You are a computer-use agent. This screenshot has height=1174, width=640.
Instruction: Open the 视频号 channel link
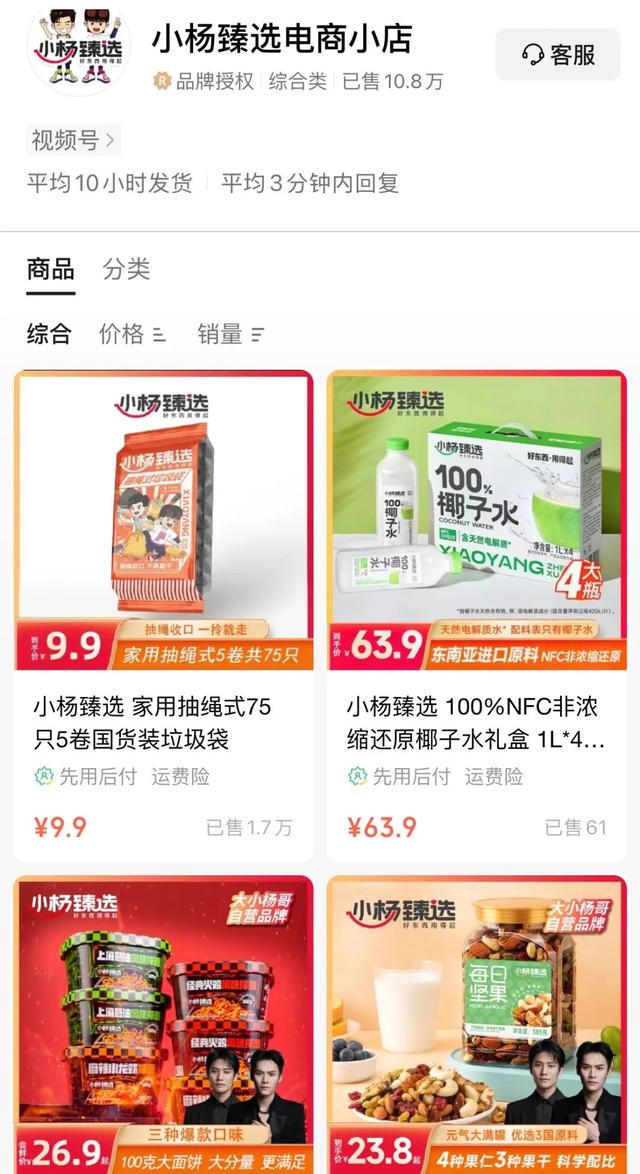tap(72, 140)
